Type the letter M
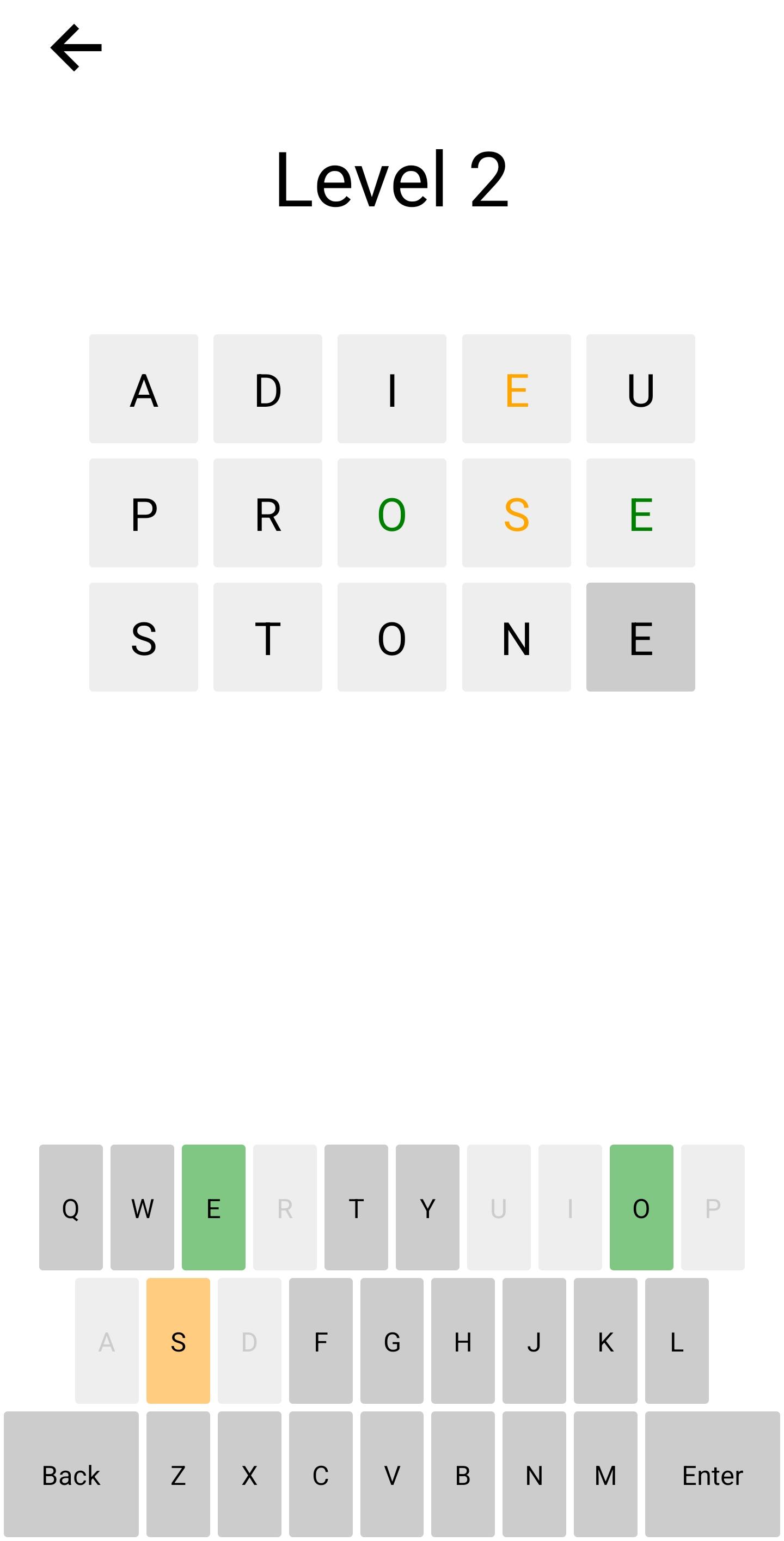This screenshot has height=1541, width=784. [605, 1475]
